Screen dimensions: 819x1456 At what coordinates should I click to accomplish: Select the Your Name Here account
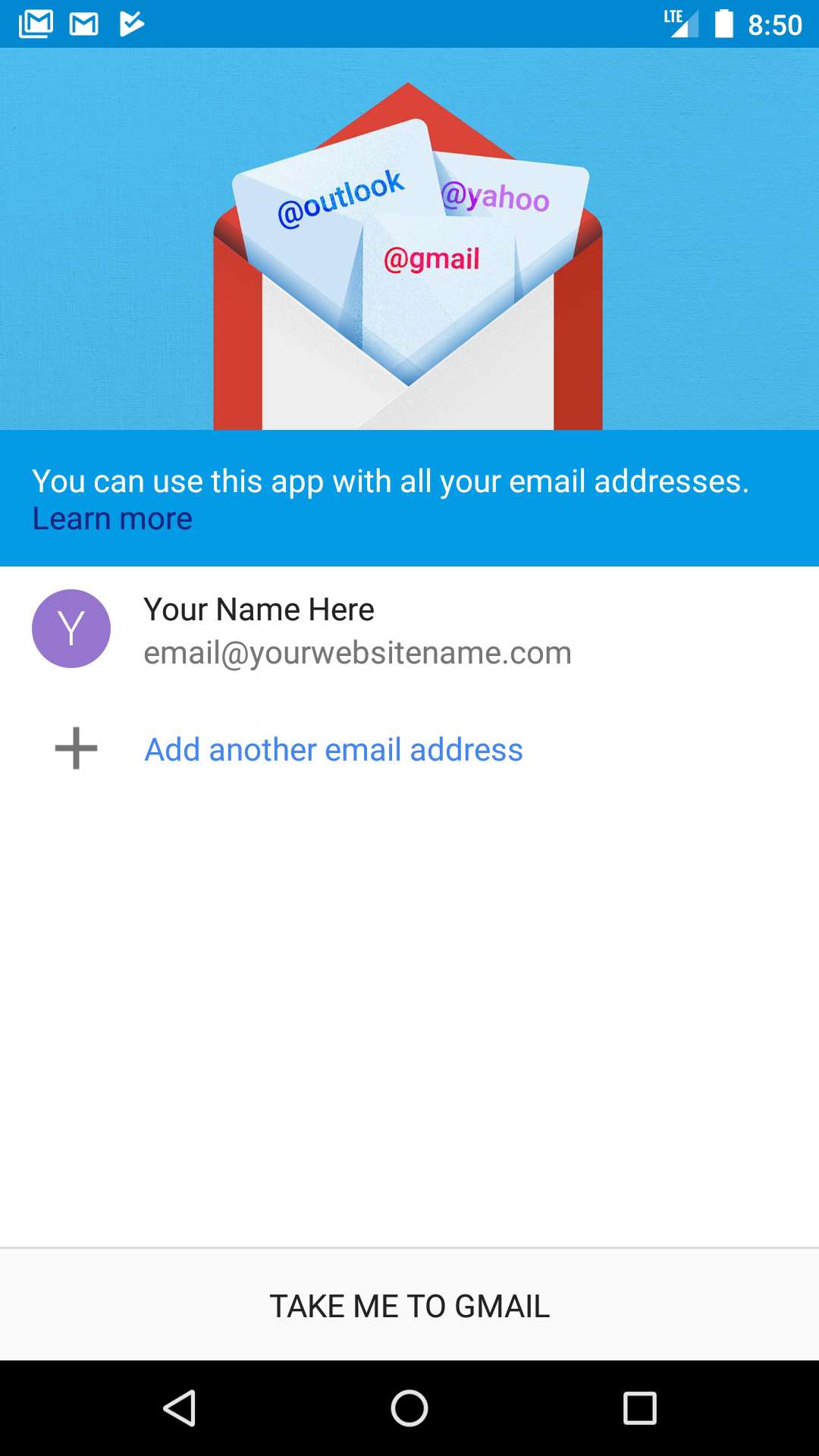[356, 630]
